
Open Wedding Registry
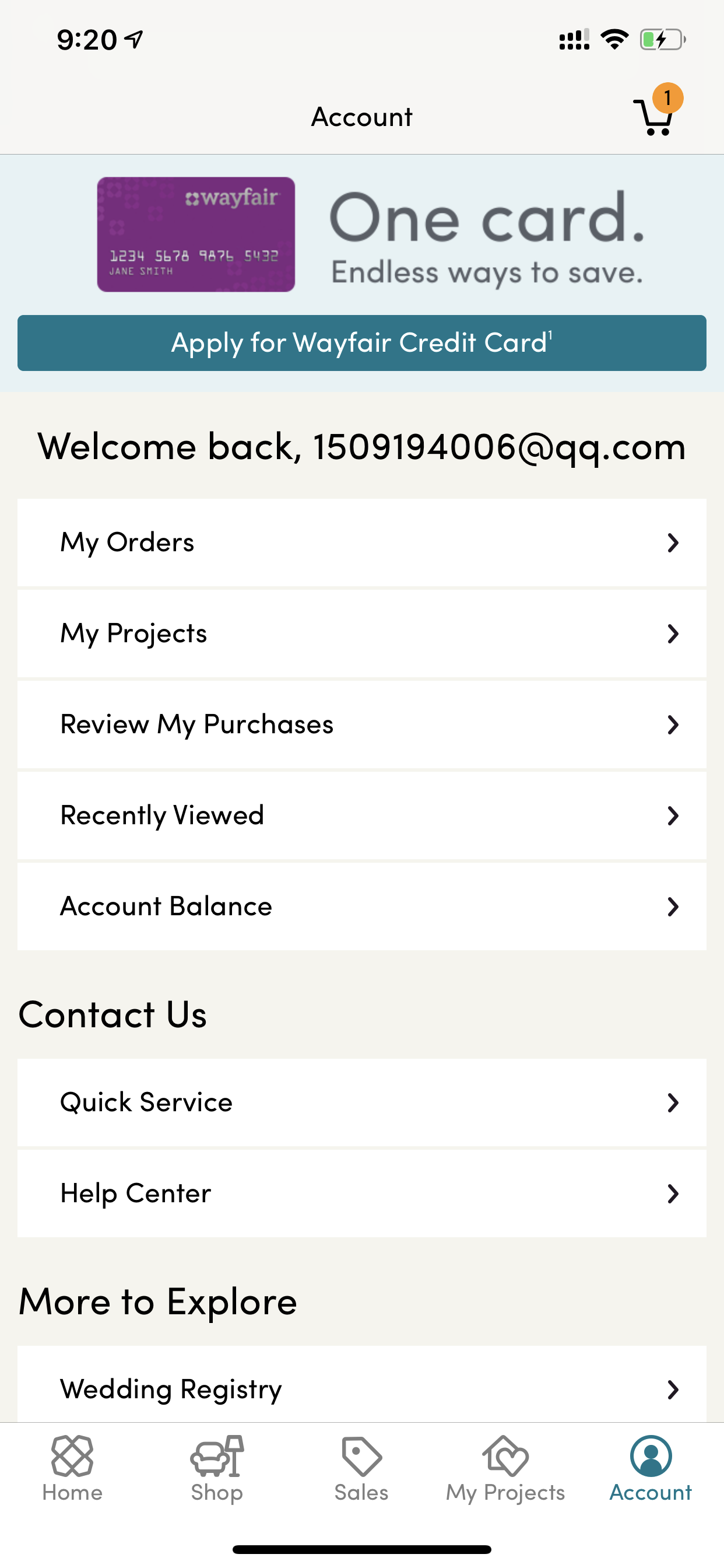pos(362,1384)
